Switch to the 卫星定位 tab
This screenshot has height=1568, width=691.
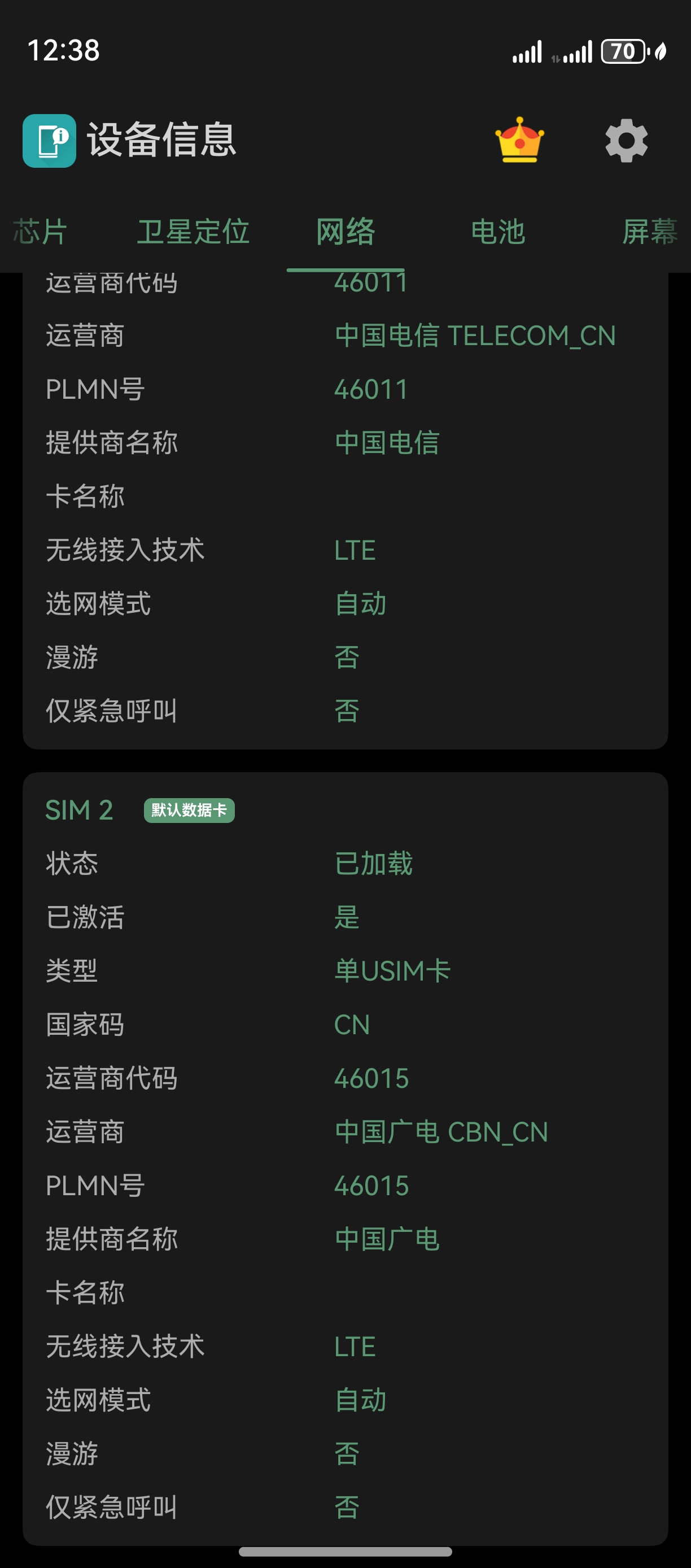point(194,232)
